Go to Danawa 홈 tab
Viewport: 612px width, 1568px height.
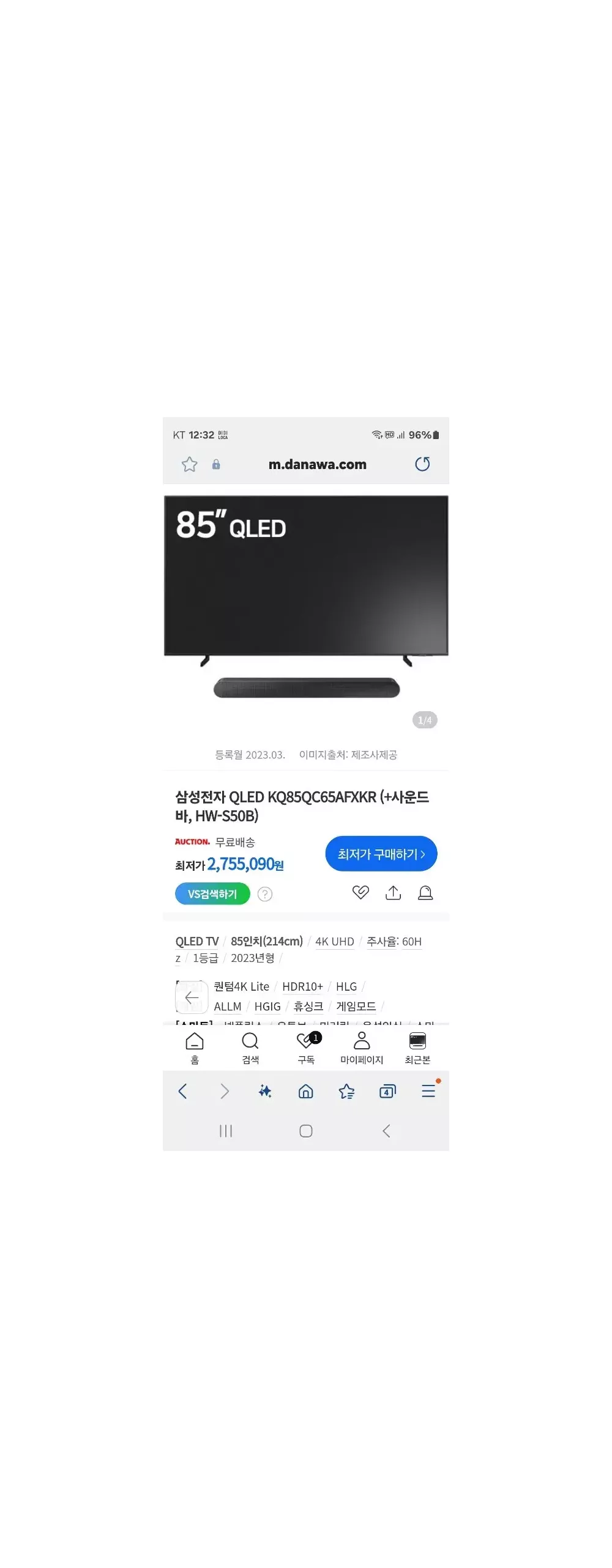point(195,1046)
